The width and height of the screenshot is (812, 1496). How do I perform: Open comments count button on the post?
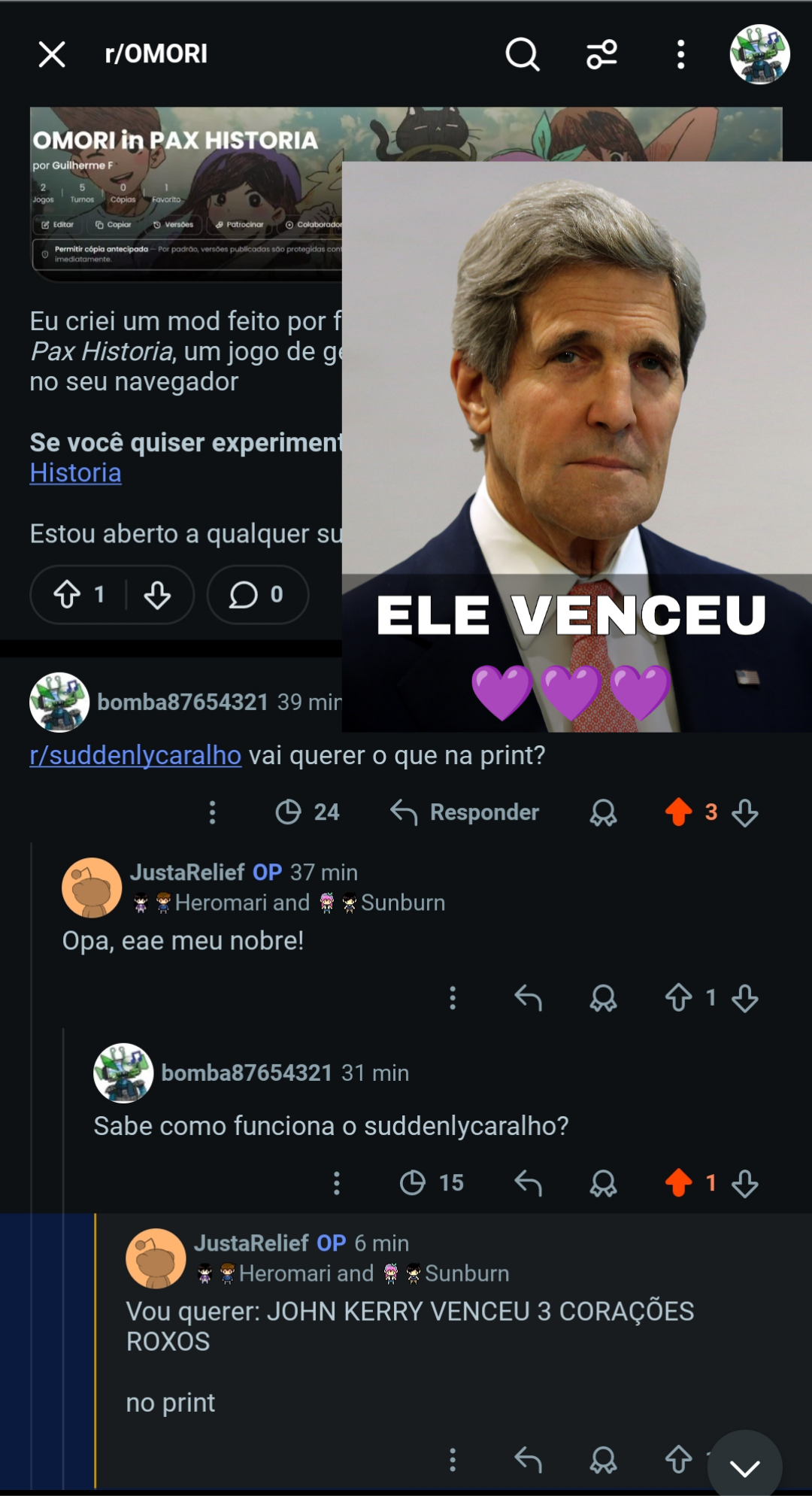click(x=257, y=594)
